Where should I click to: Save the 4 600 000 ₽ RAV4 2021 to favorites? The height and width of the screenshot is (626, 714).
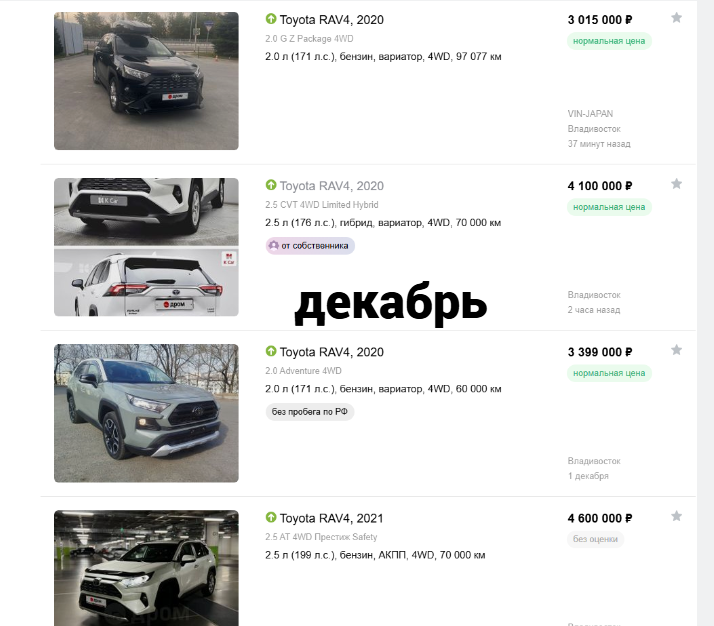[677, 516]
